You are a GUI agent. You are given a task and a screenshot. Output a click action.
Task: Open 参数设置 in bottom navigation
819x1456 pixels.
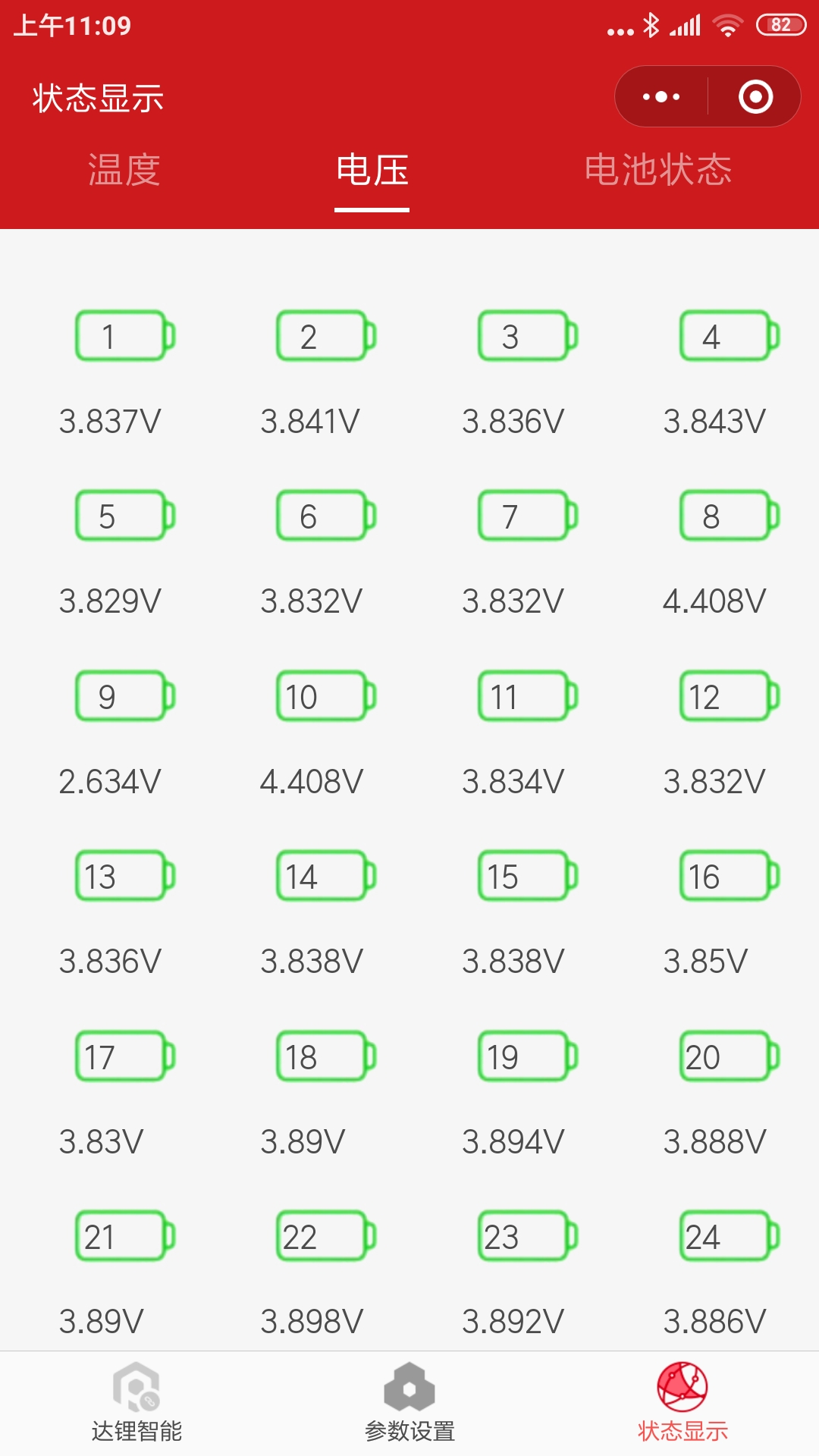coord(409,1403)
